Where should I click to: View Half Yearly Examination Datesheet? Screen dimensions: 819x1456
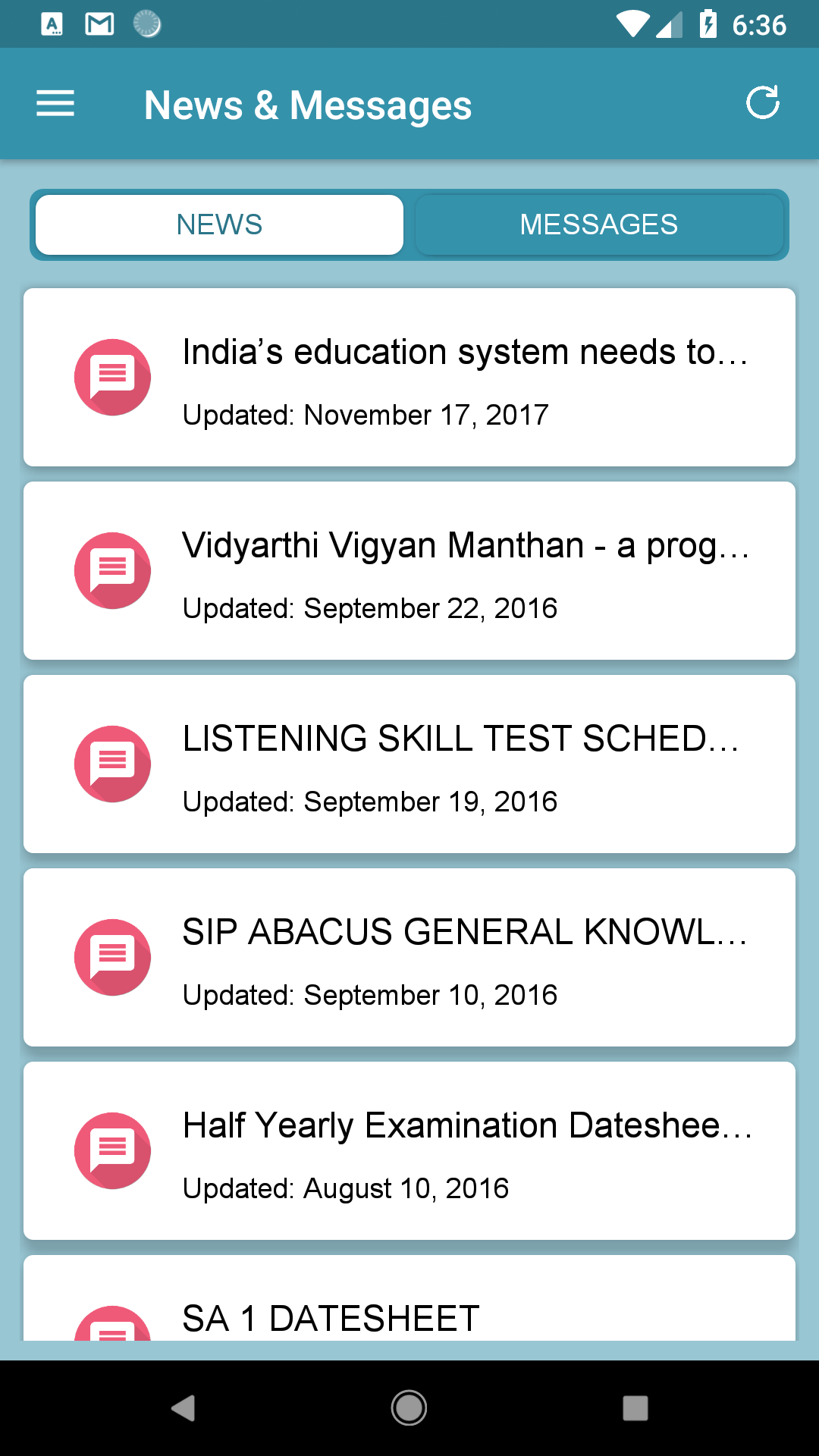pos(409,1150)
